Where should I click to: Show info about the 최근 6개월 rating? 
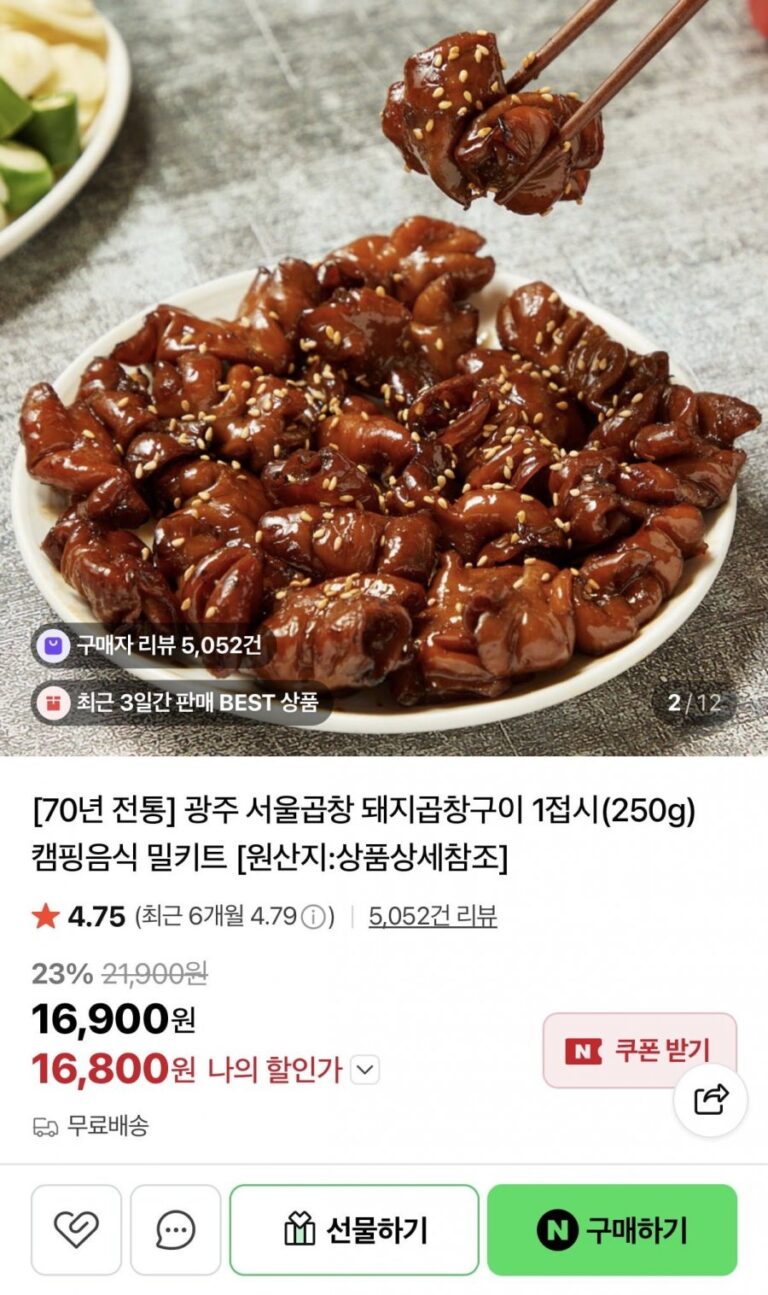(x=313, y=917)
